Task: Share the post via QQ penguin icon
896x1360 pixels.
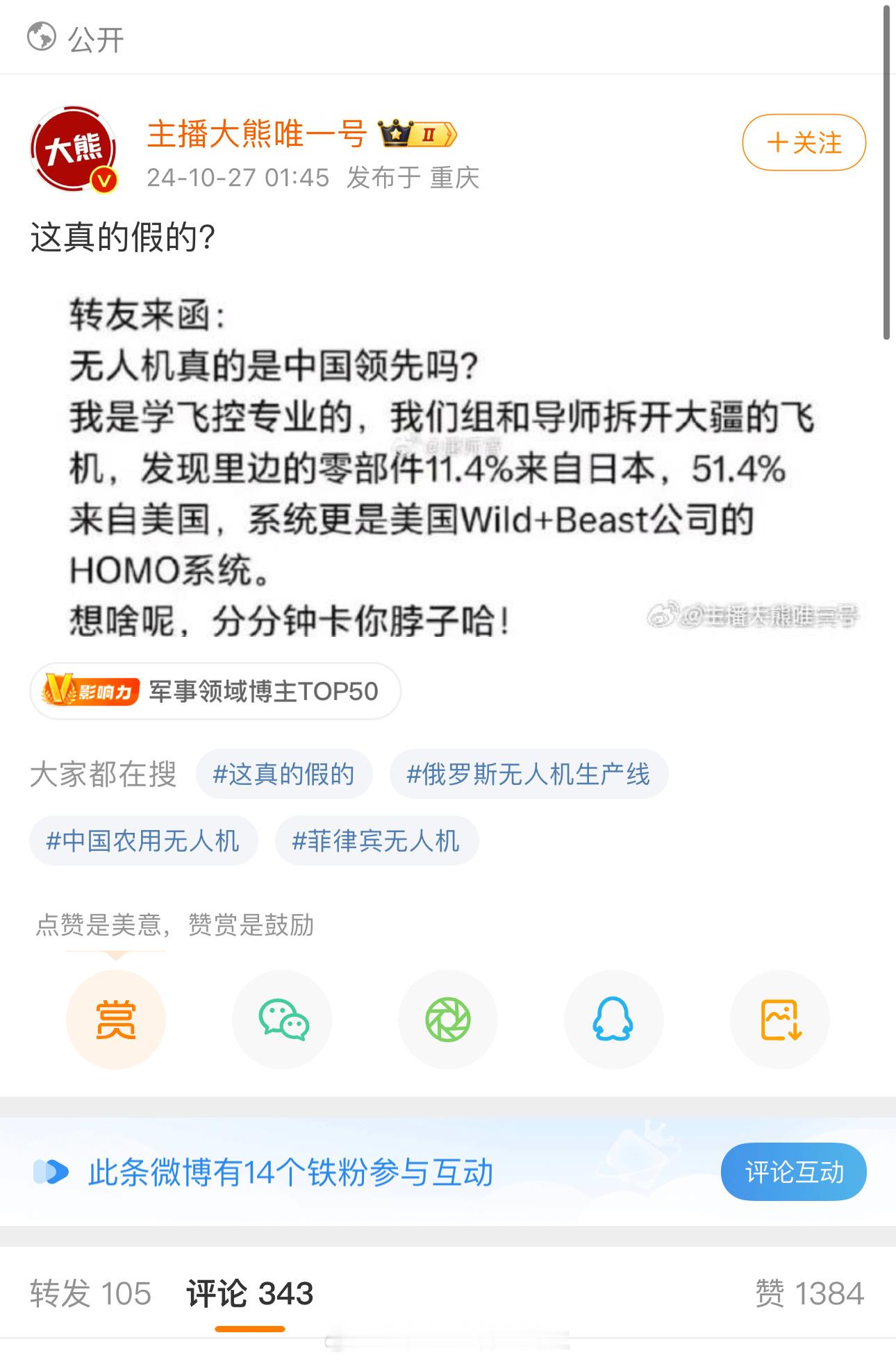Action: coord(613,1019)
